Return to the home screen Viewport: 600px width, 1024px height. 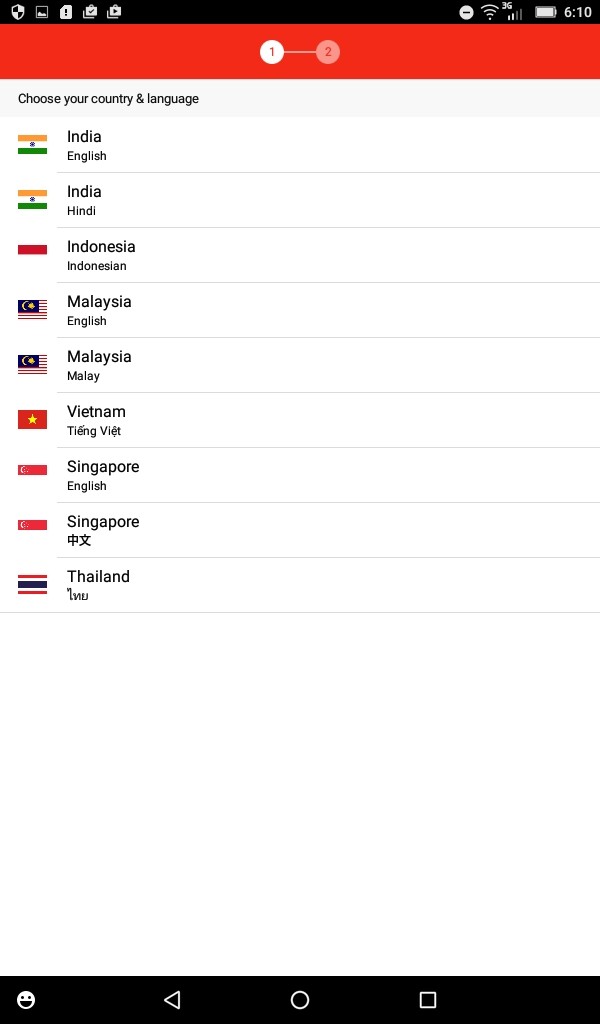[300, 999]
